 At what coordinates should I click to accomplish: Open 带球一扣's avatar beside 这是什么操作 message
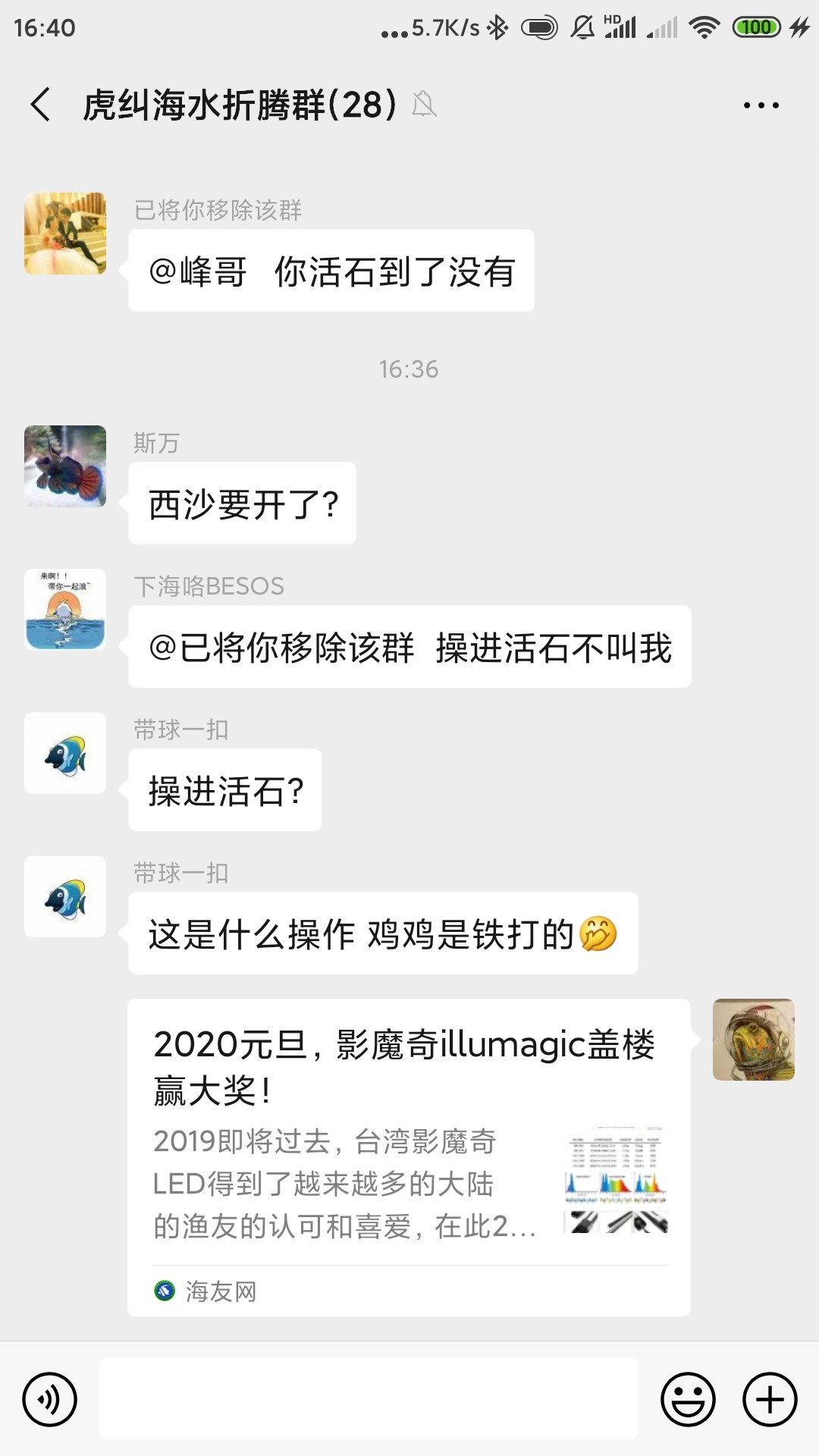(65, 896)
